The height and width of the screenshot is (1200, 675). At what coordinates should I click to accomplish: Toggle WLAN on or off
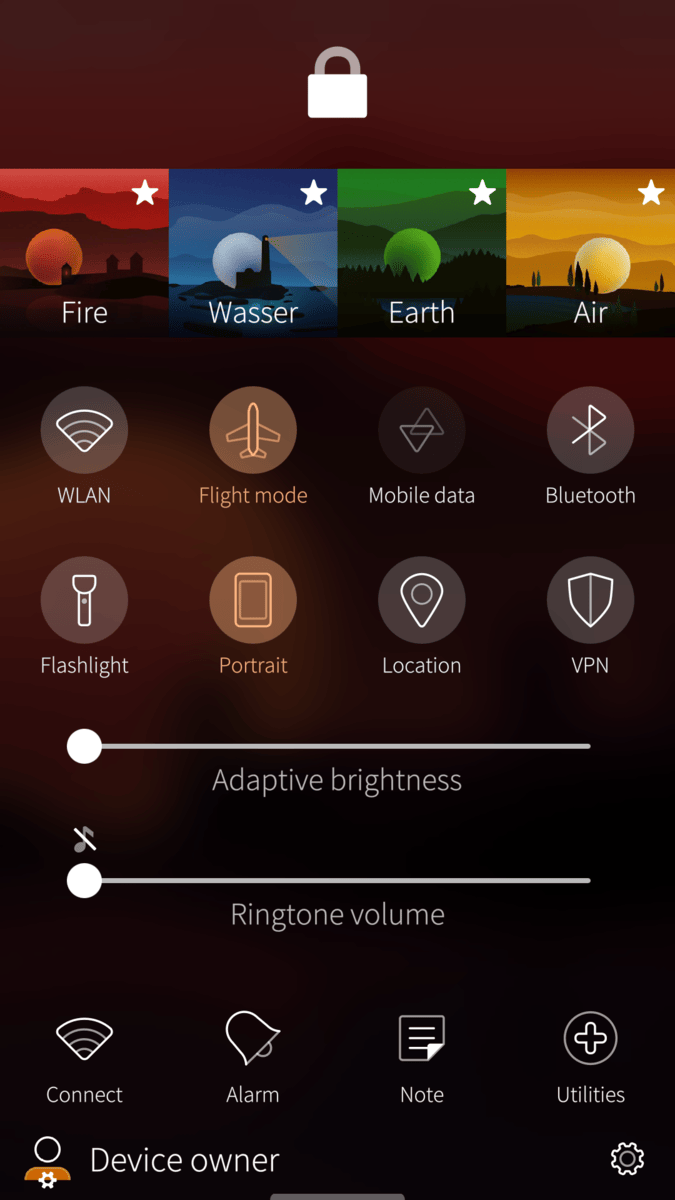[x=84, y=431]
